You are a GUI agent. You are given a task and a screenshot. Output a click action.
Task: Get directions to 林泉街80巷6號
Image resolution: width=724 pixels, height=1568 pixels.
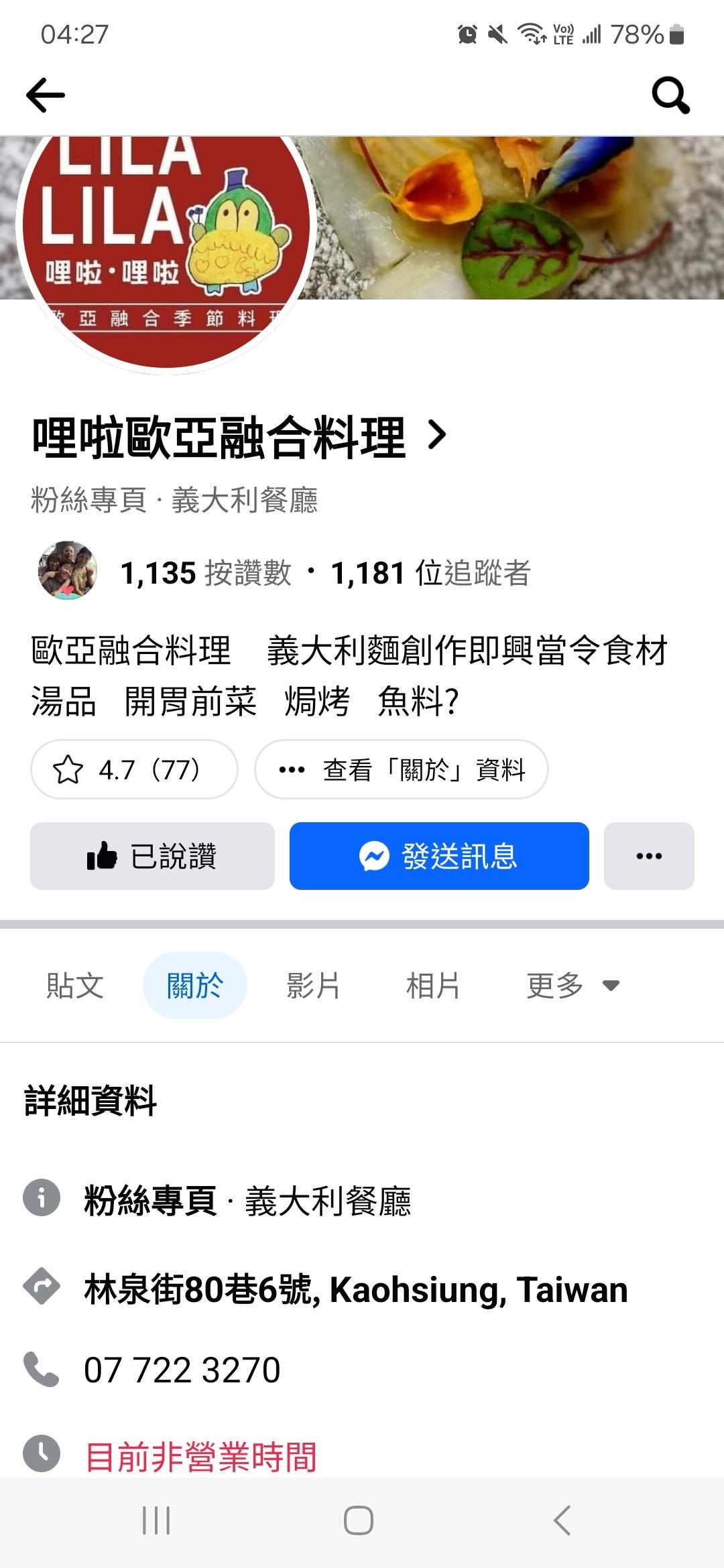355,1289
